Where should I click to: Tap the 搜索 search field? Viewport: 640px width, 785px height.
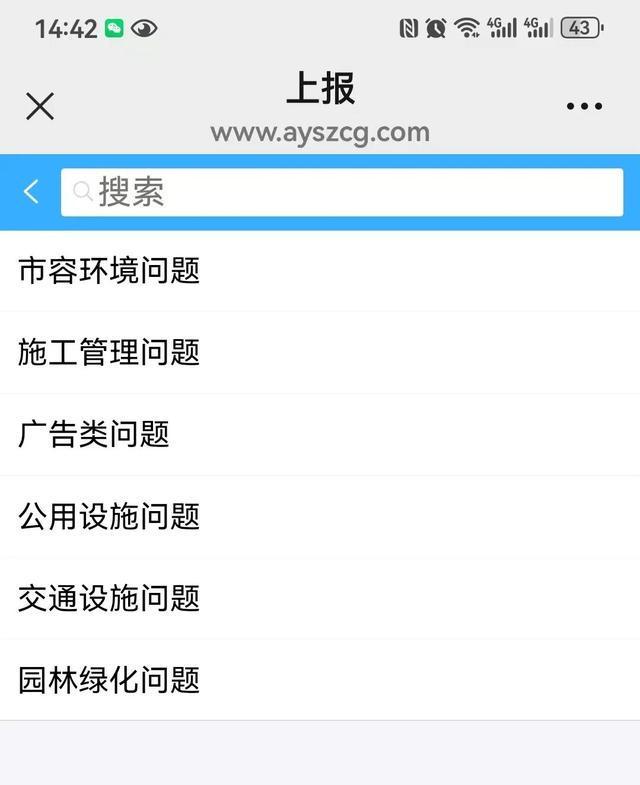tap(342, 192)
